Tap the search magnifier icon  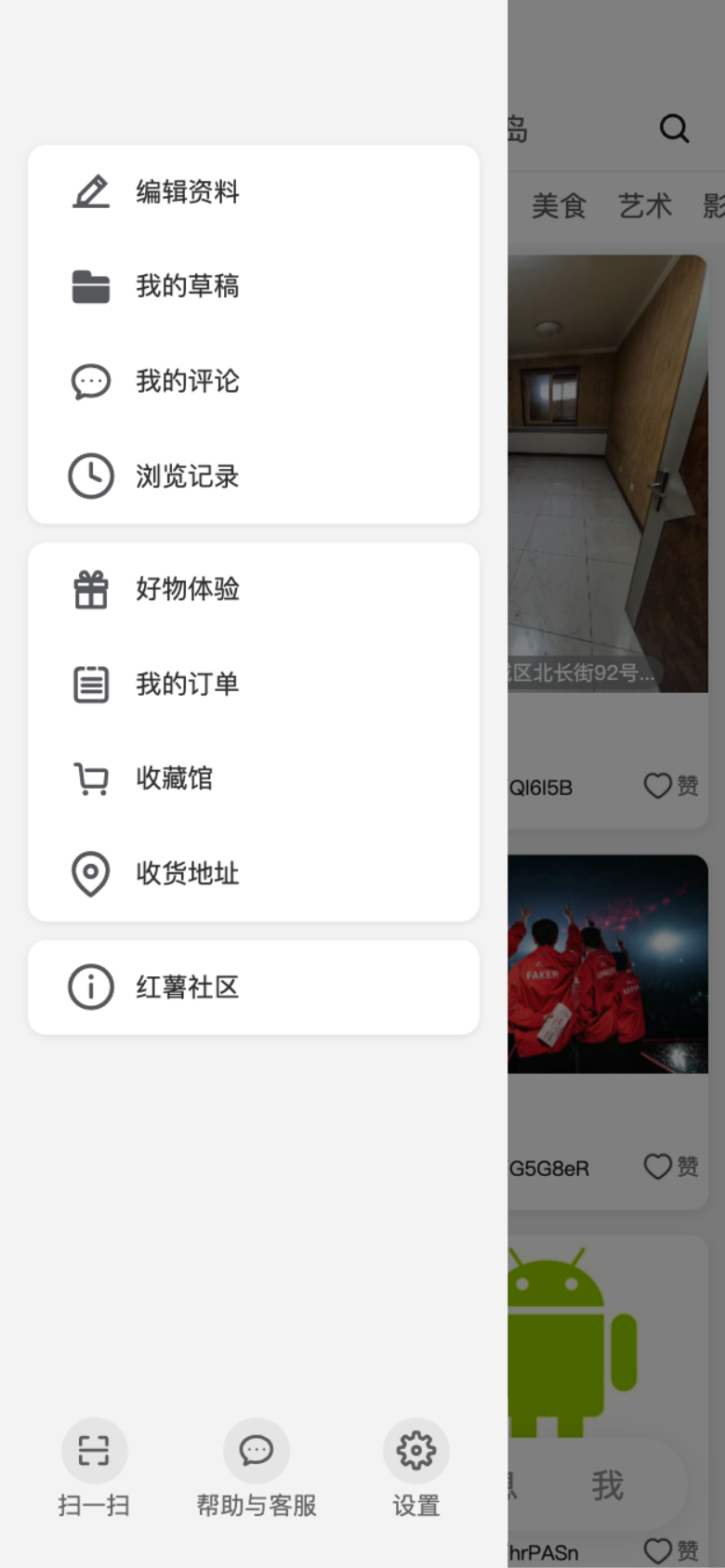(674, 128)
